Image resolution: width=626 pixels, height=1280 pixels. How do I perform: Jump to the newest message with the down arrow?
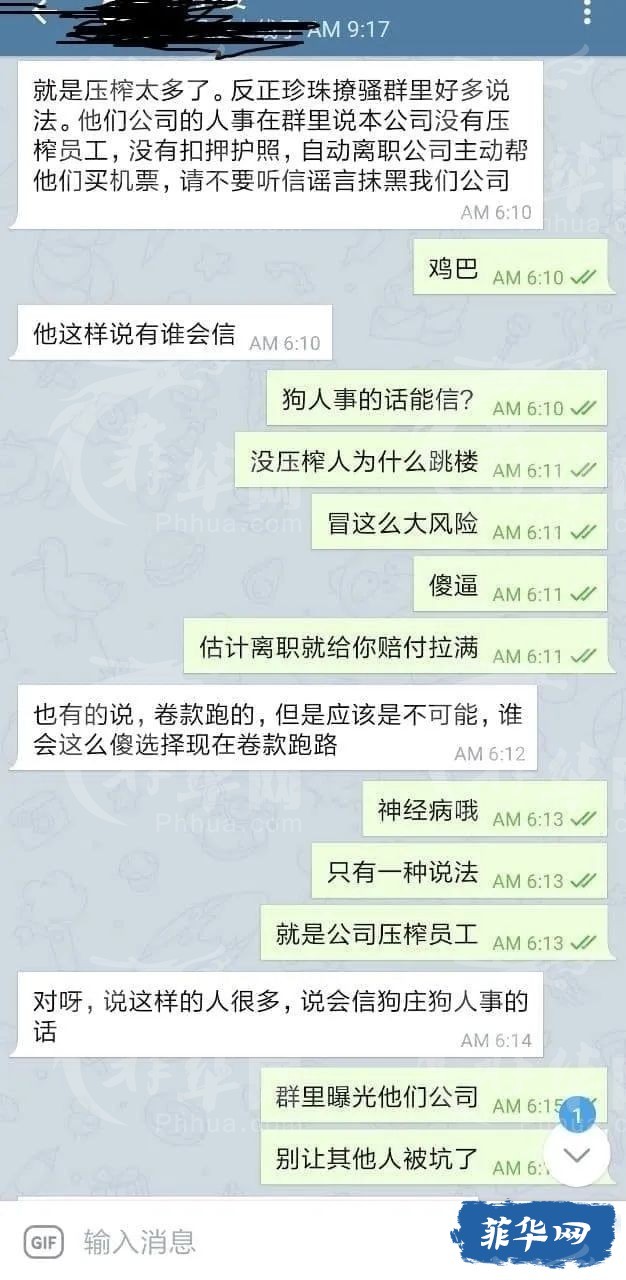578,1155
